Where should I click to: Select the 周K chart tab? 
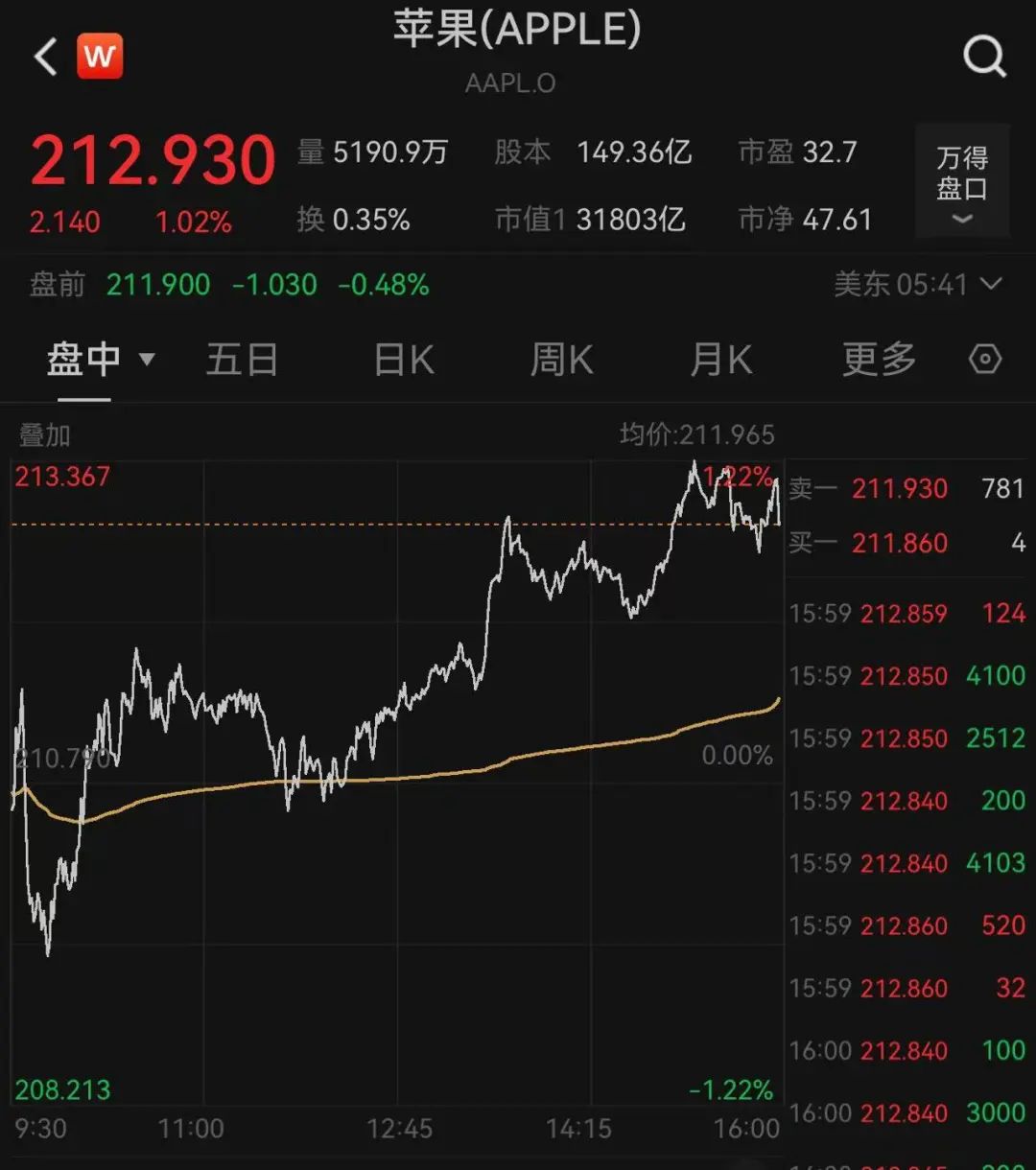(x=562, y=361)
